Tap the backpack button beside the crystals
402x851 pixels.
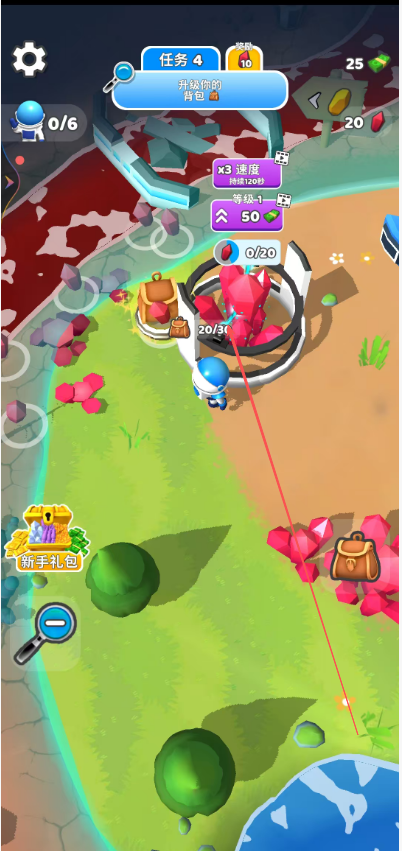(x=355, y=556)
